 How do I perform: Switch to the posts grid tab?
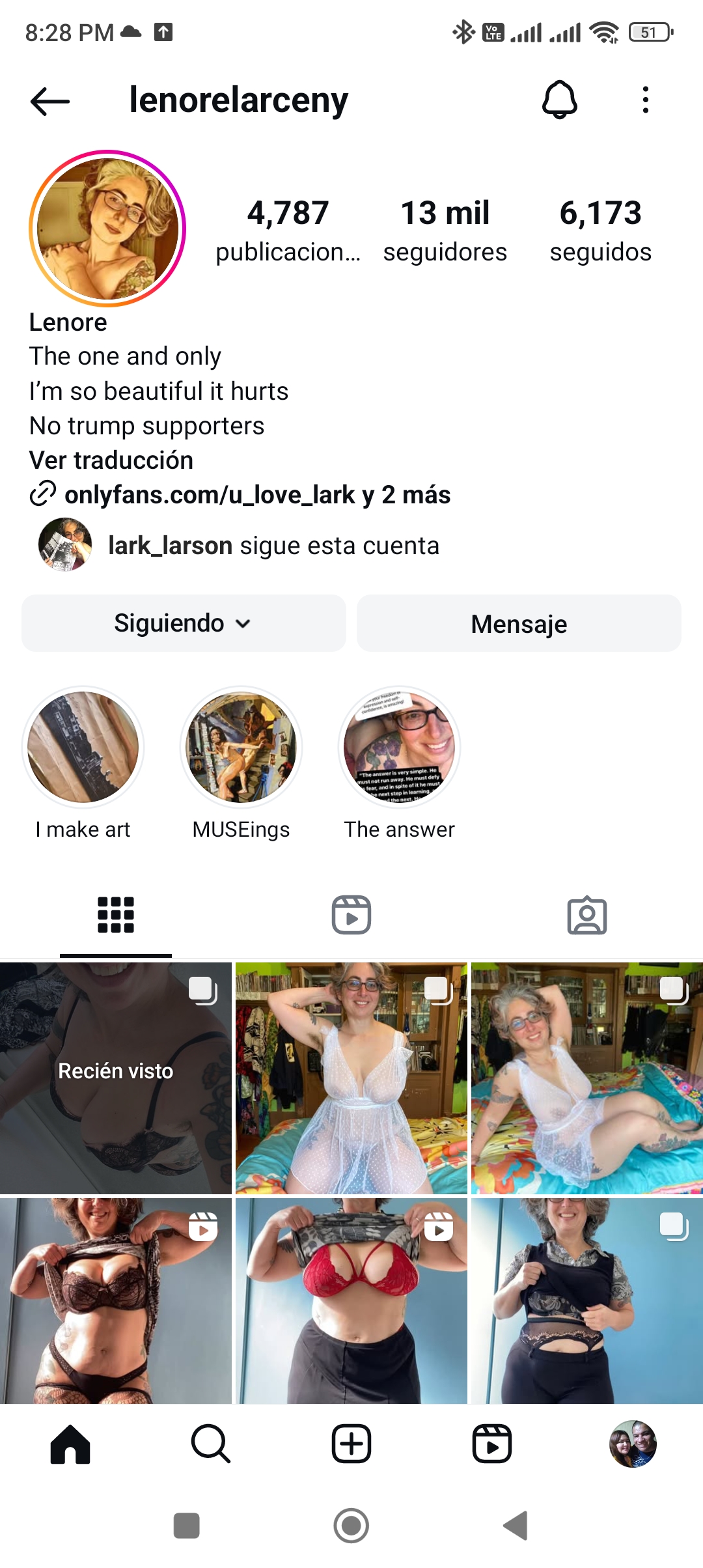[116, 915]
